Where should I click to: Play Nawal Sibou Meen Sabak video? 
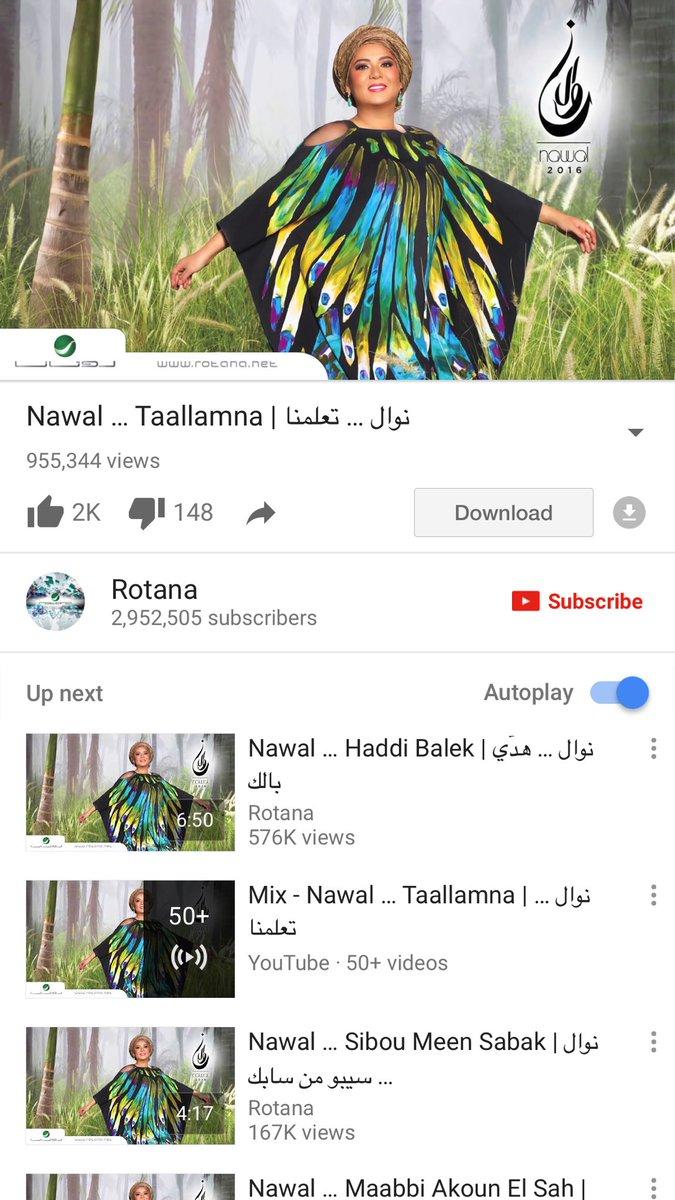[130, 1085]
